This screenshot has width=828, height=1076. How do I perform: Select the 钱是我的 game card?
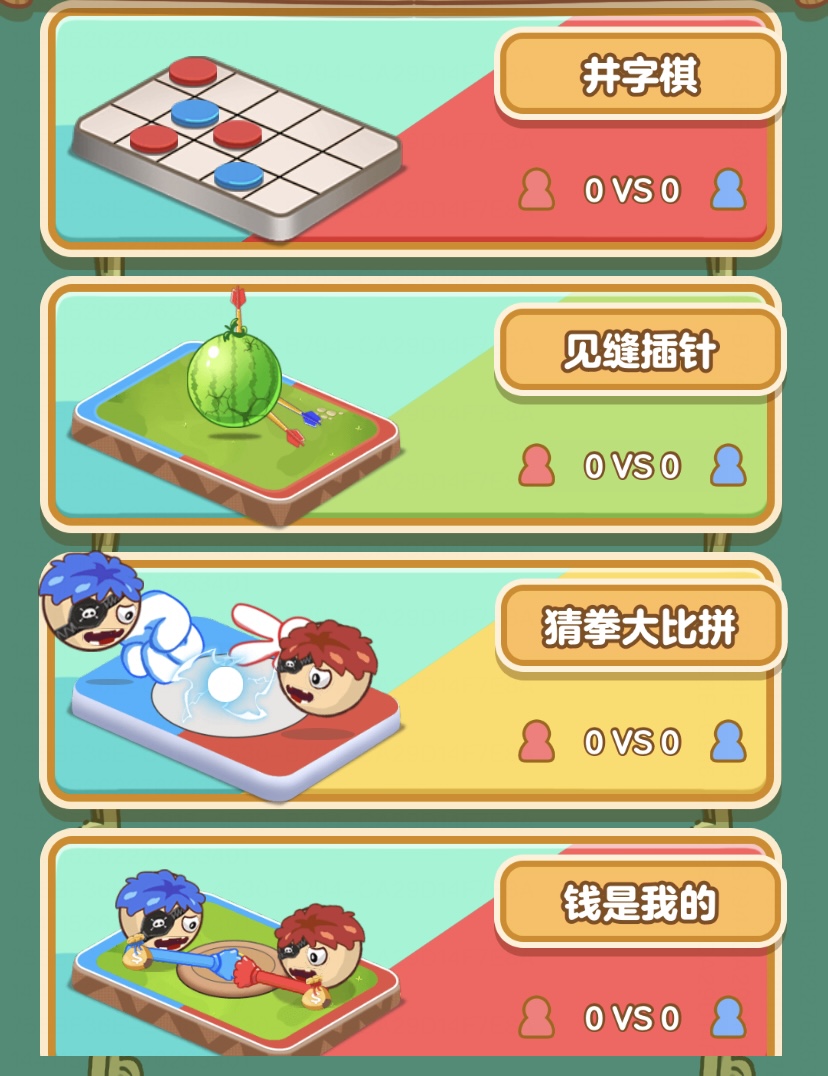640,904
